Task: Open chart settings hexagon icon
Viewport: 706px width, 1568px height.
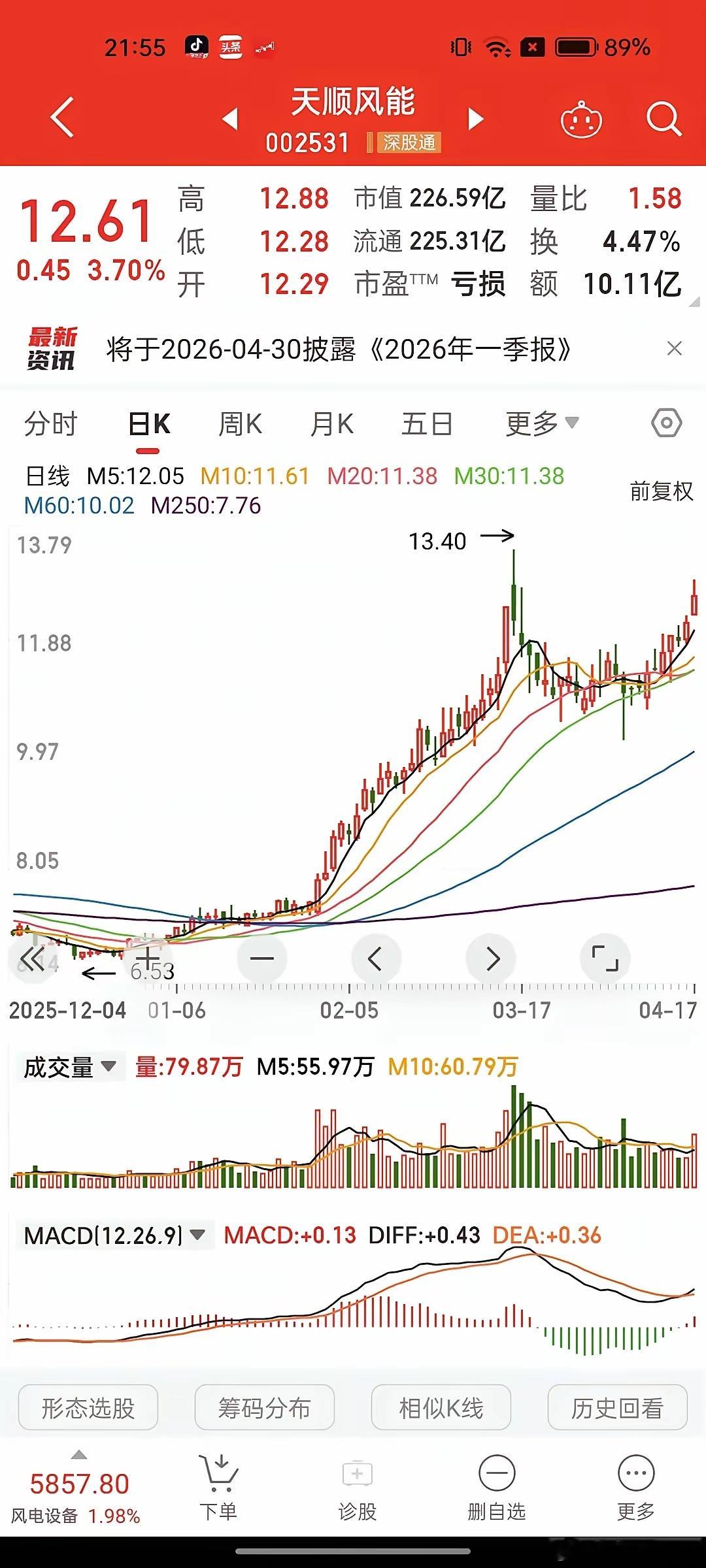Action: pos(667,423)
